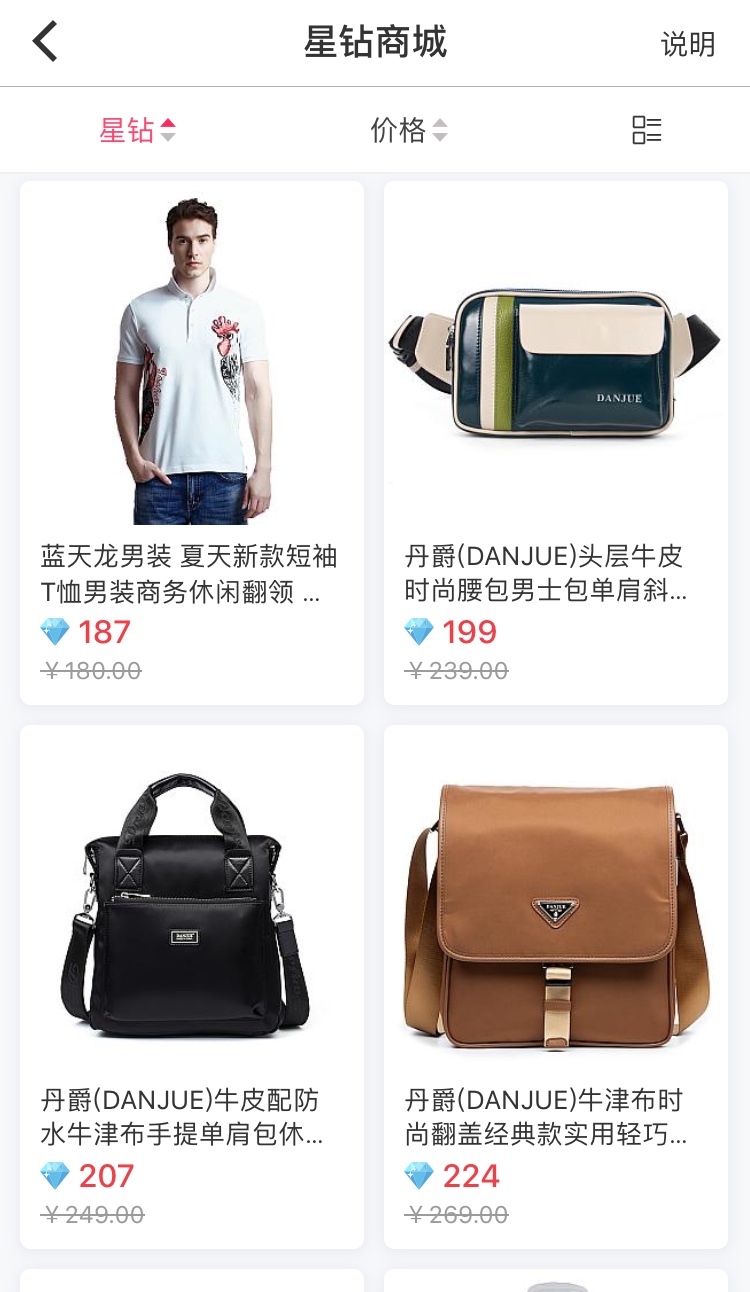Select the 星钻 sorting tab

(x=125, y=130)
